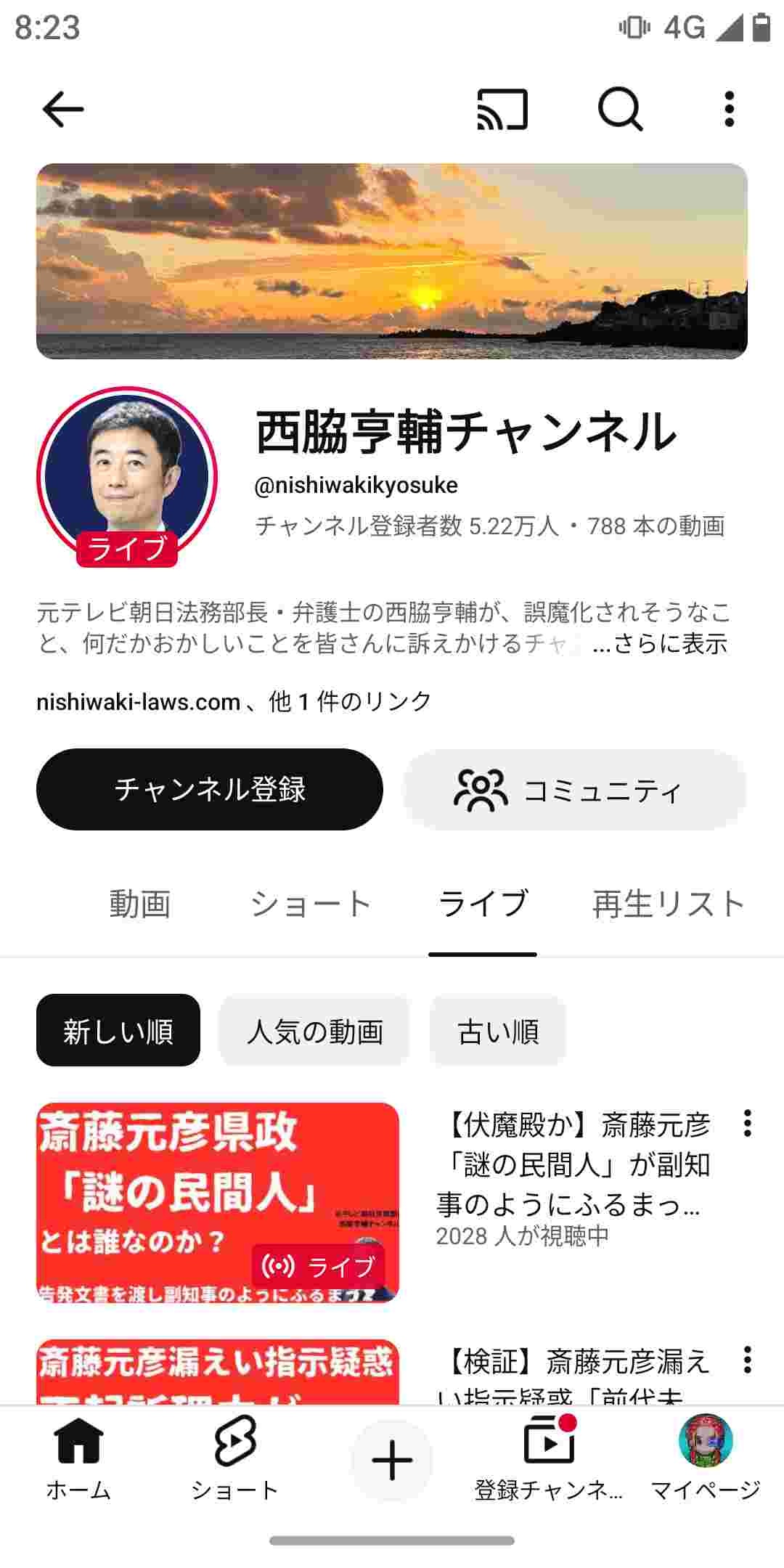784x1568 pixels.
Task: Open the live channel avatar
Action: [x=127, y=477]
